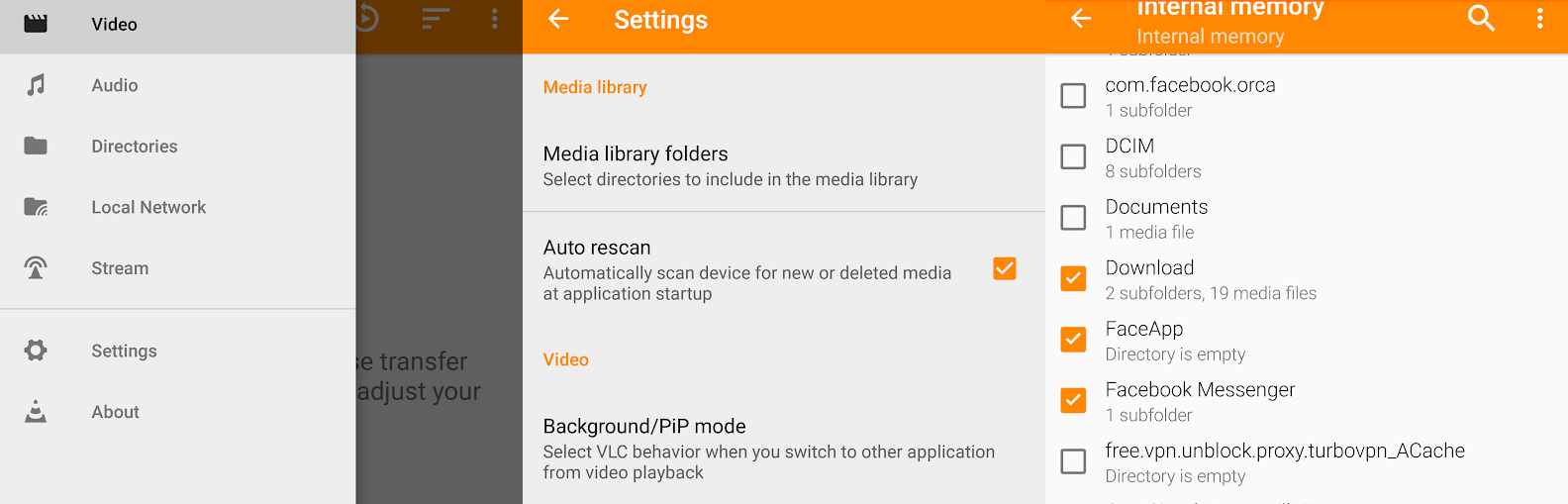The image size is (1568, 504).
Task: Open Directories in the drawer
Action: [134, 147]
